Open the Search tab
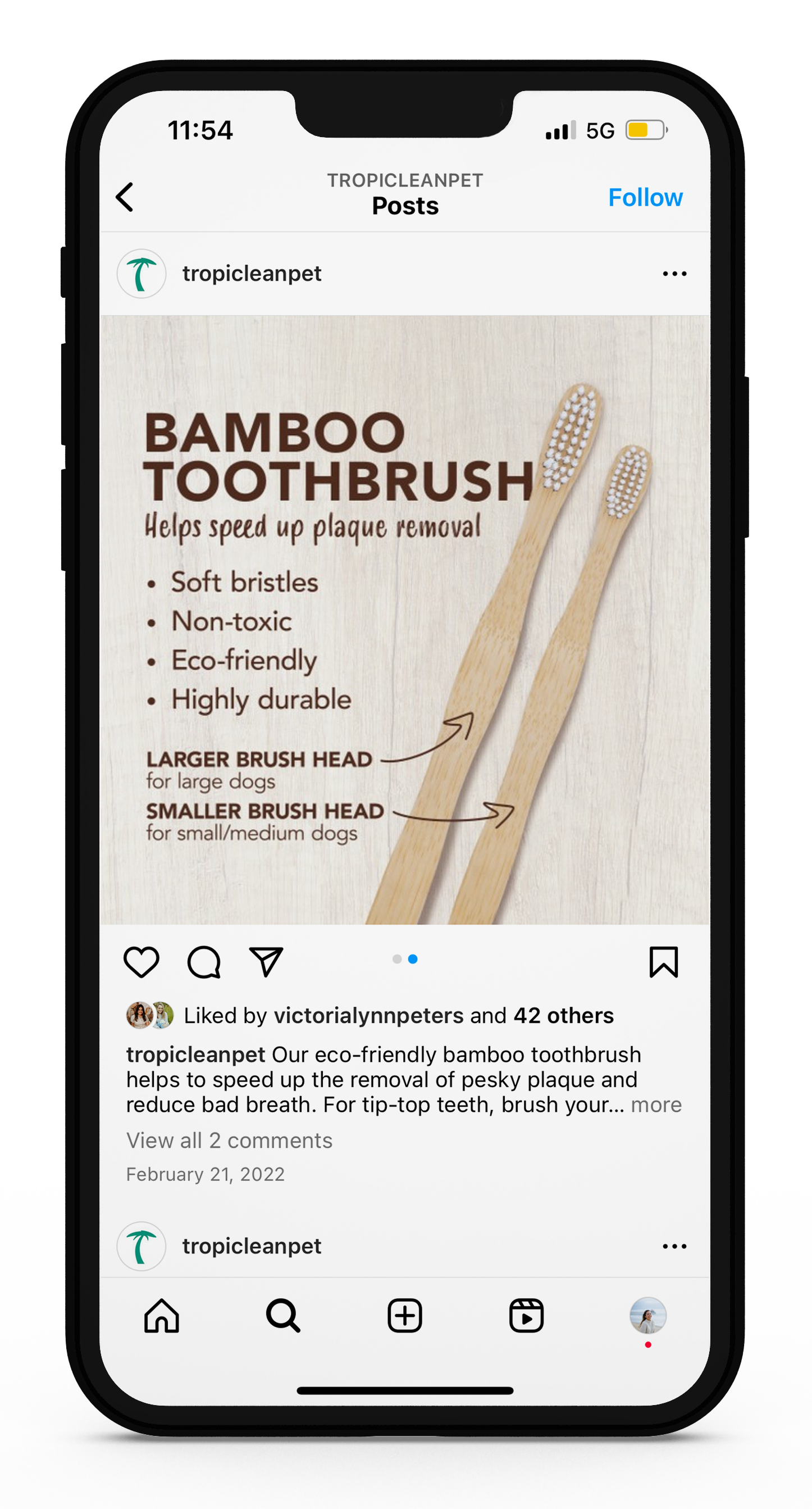The height and width of the screenshot is (1509, 812). click(x=284, y=1316)
